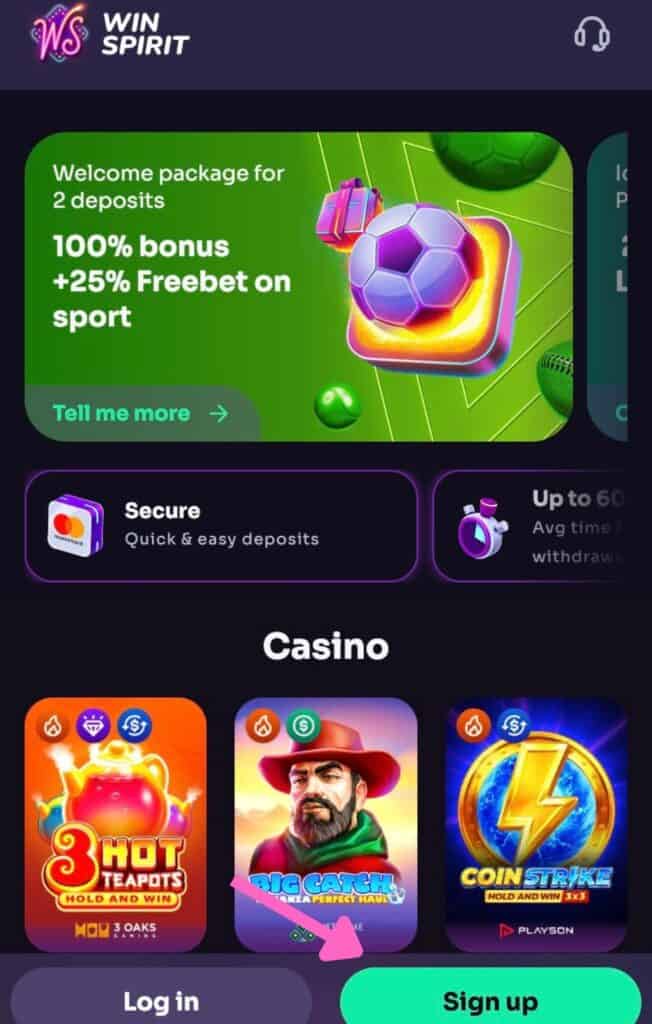Open the Secure quick deposits card
Image resolution: width=652 pixels, height=1024 pixels.
click(x=220, y=526)
